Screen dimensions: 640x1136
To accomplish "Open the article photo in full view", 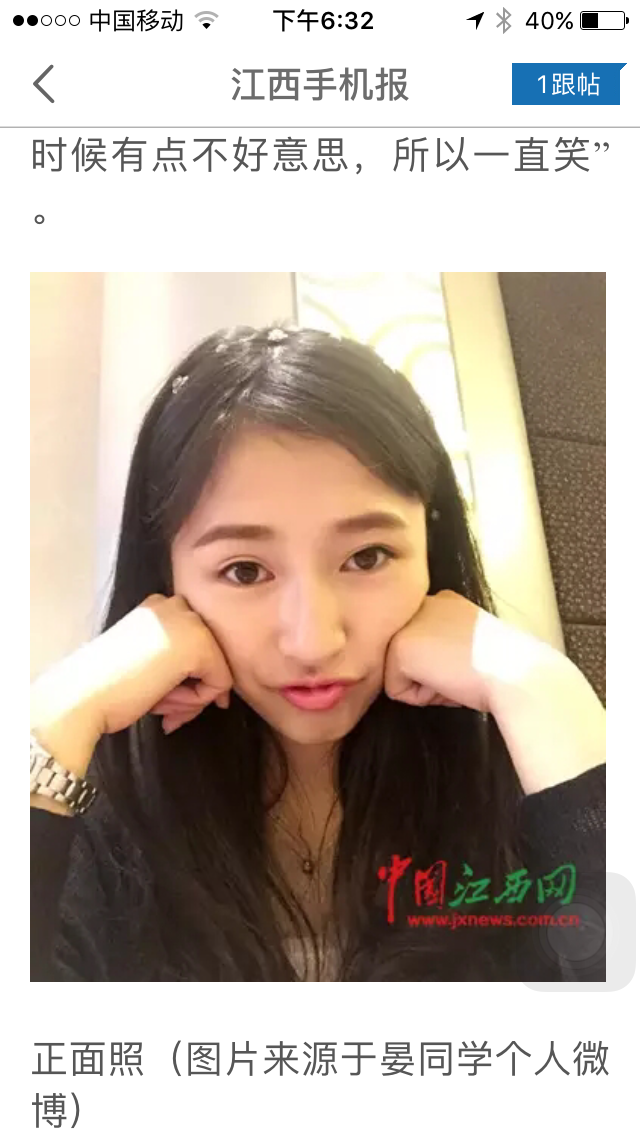I will (318, 626).
